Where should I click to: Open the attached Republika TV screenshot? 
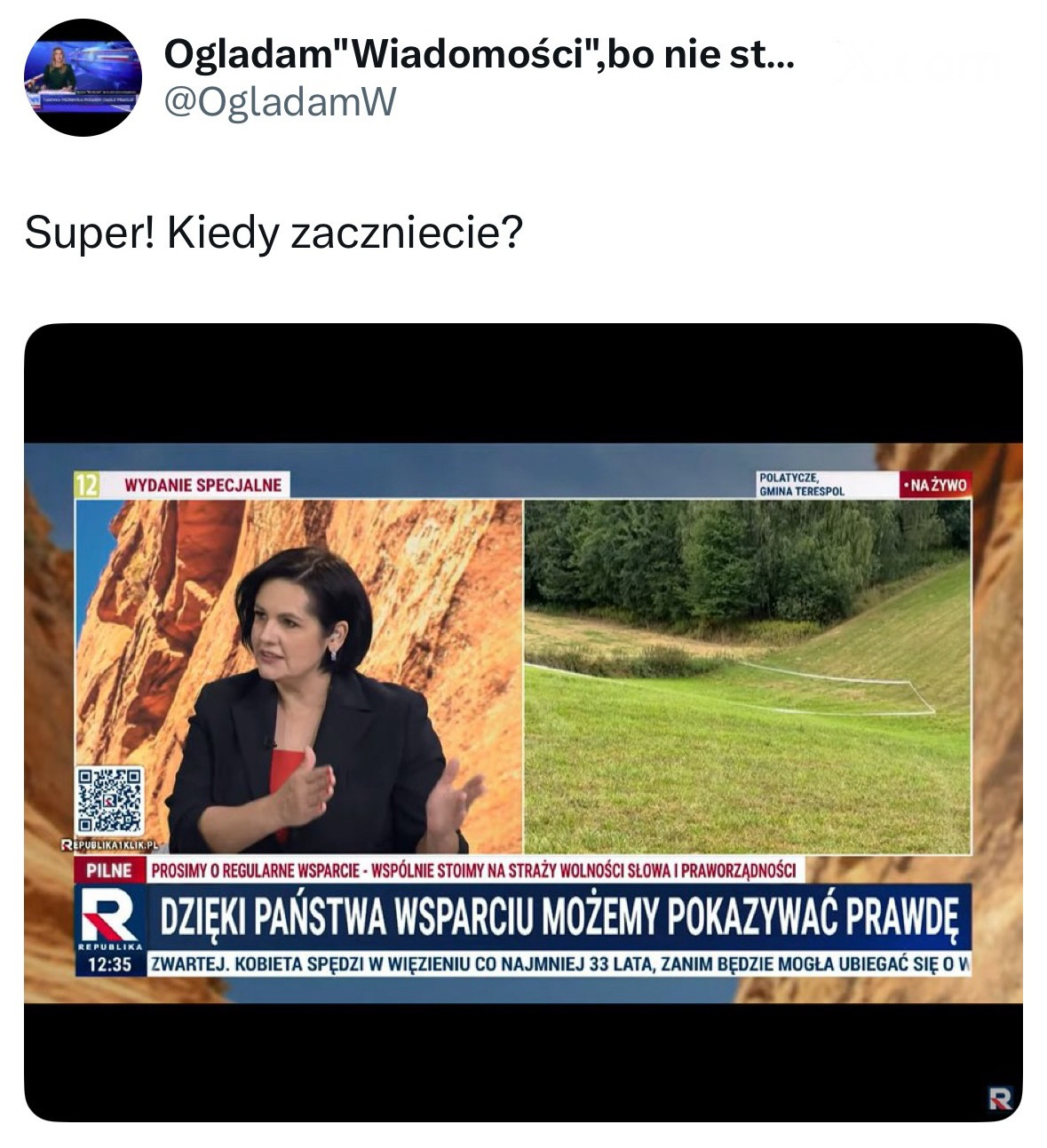pos(523,722)
